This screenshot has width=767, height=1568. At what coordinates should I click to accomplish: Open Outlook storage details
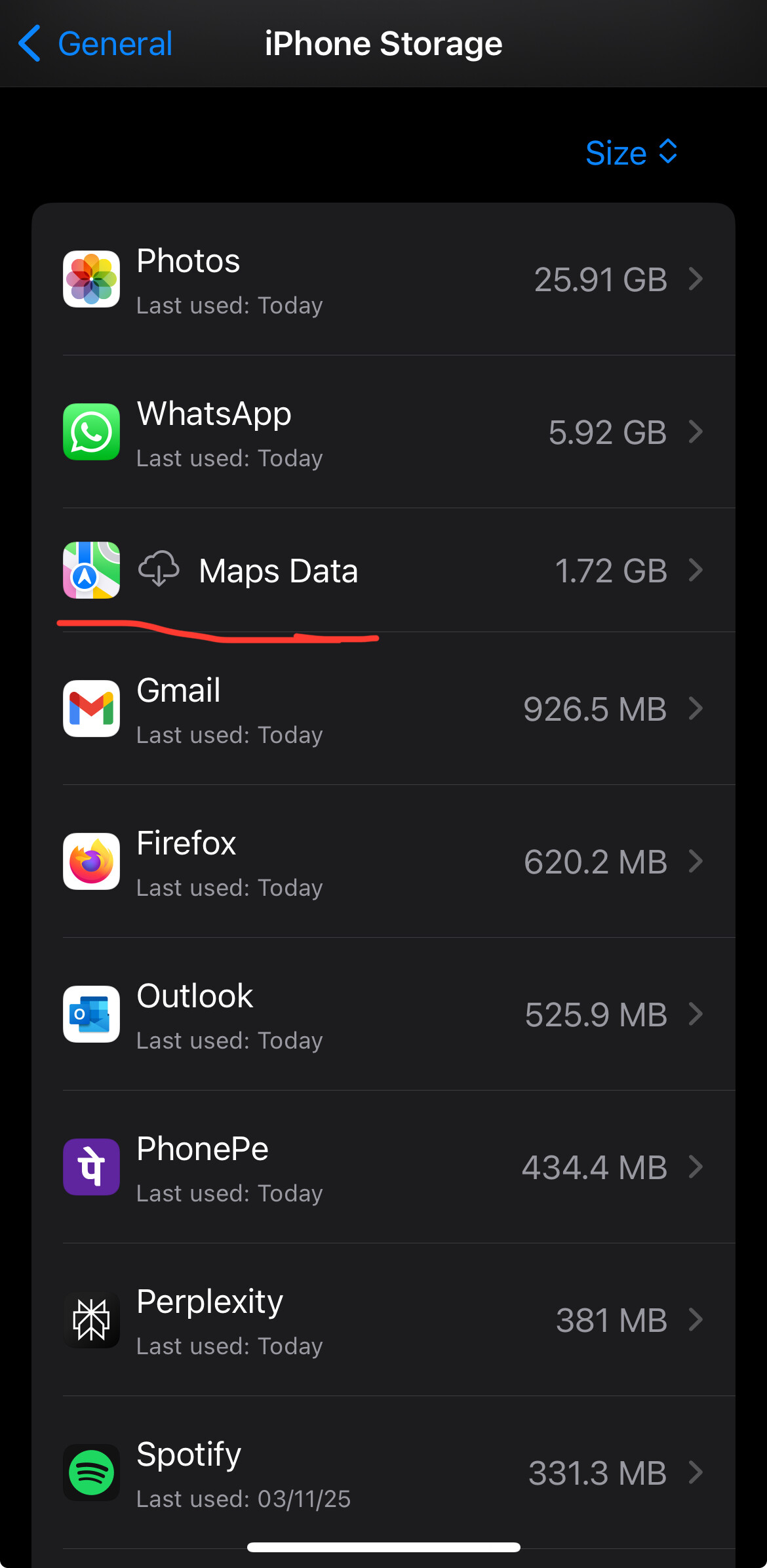tap(383, 1015)
